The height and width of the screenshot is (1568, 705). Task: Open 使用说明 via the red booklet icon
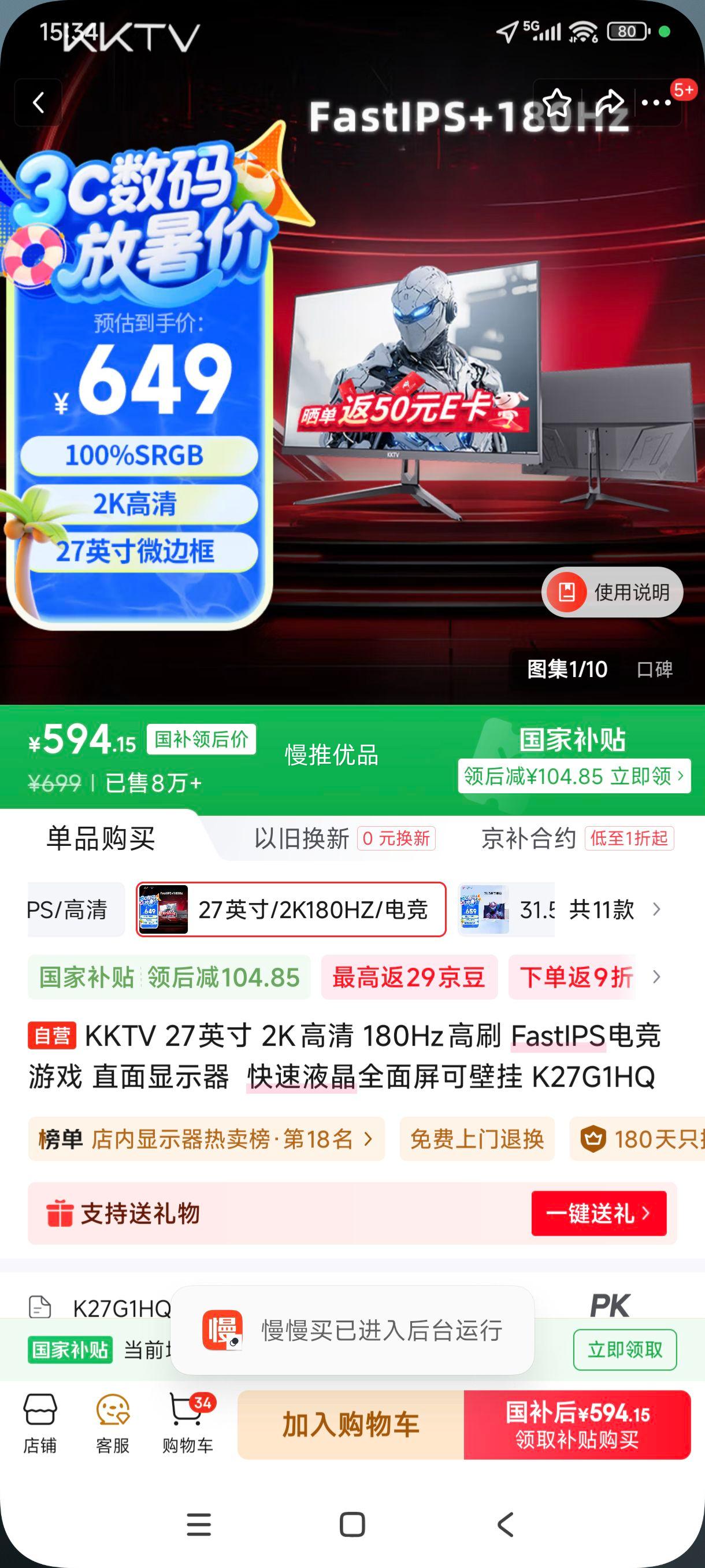click(x=568, y=591)
